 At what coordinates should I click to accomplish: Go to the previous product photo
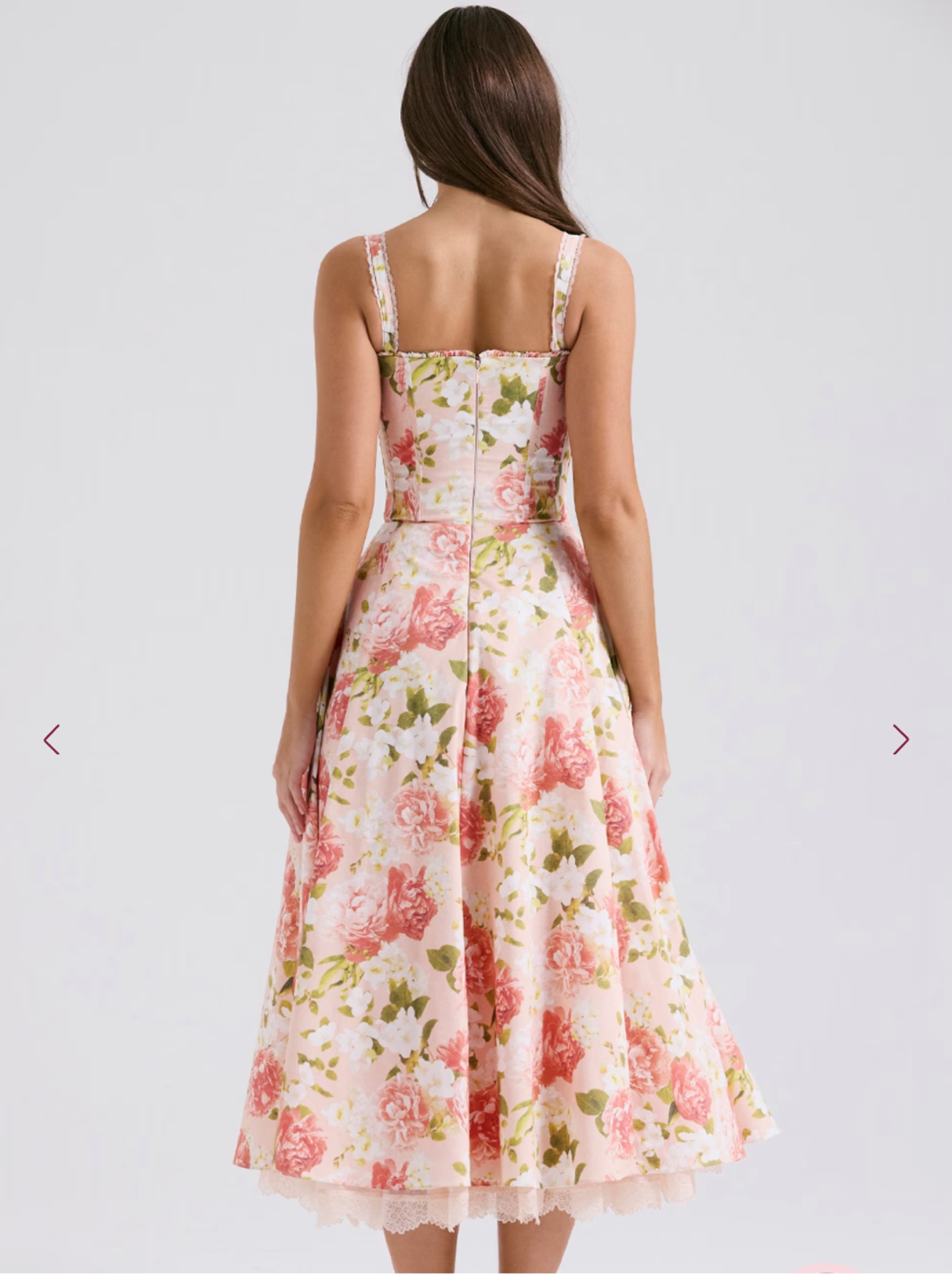point(52,739)
